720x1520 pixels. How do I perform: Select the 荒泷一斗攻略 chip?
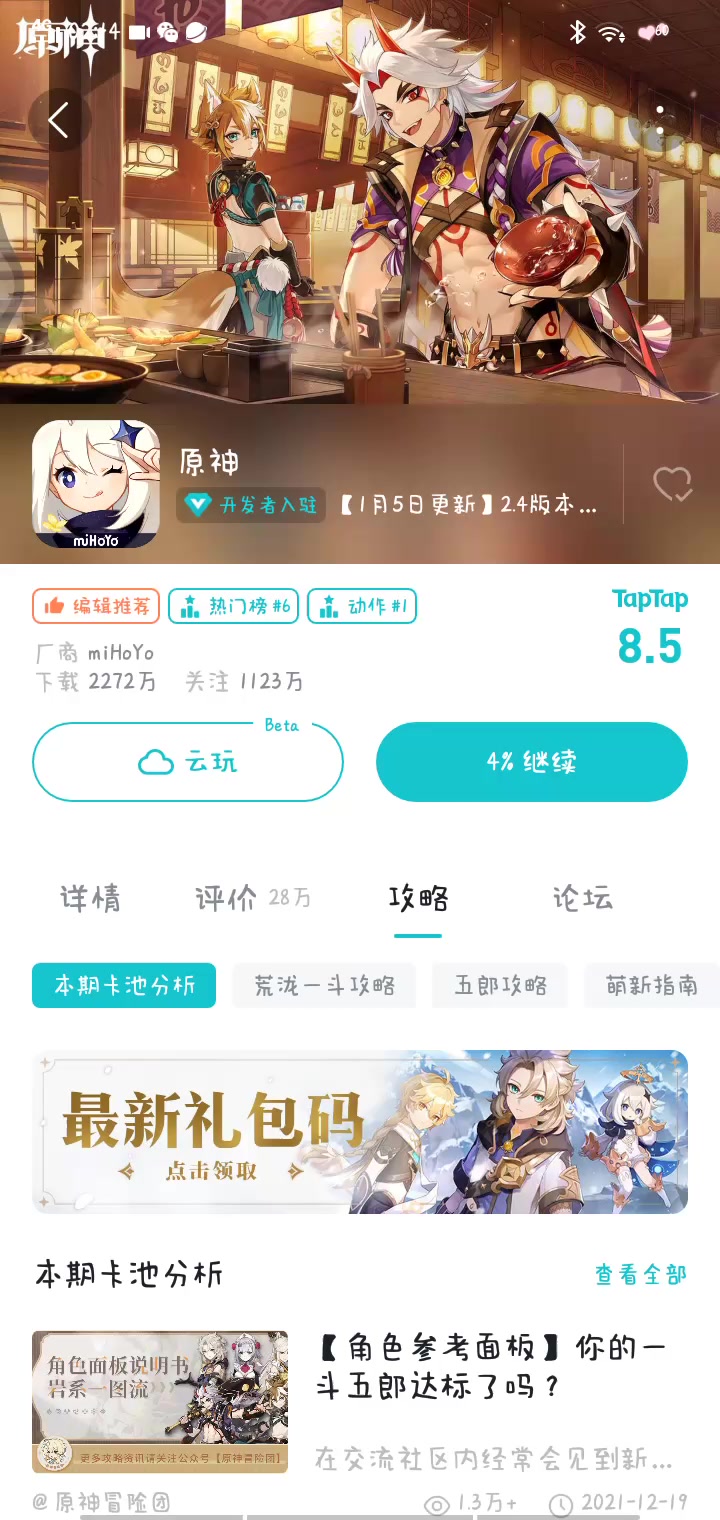tap(324, 986)
